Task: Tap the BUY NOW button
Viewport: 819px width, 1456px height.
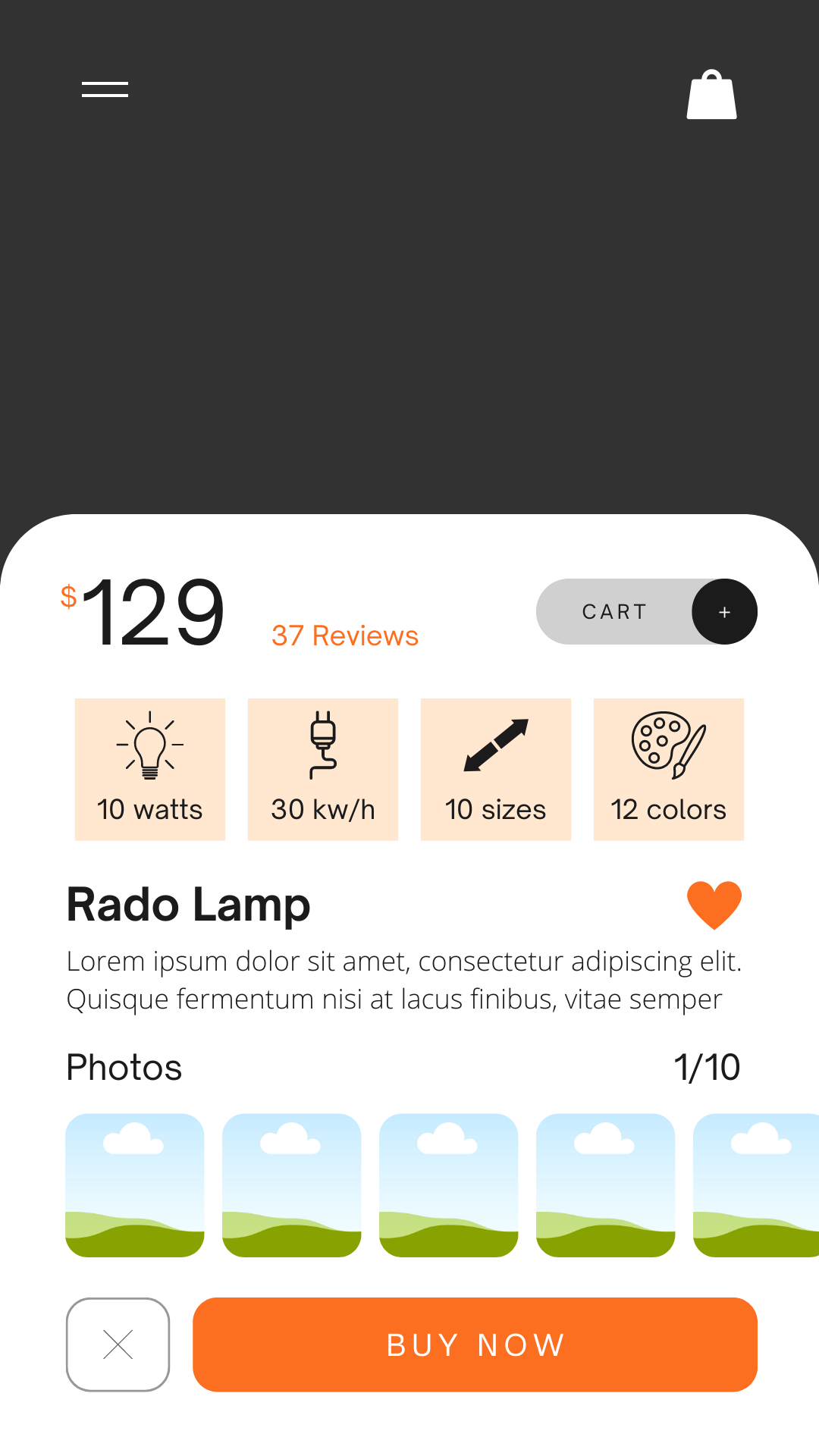Action: point(475,1345)
